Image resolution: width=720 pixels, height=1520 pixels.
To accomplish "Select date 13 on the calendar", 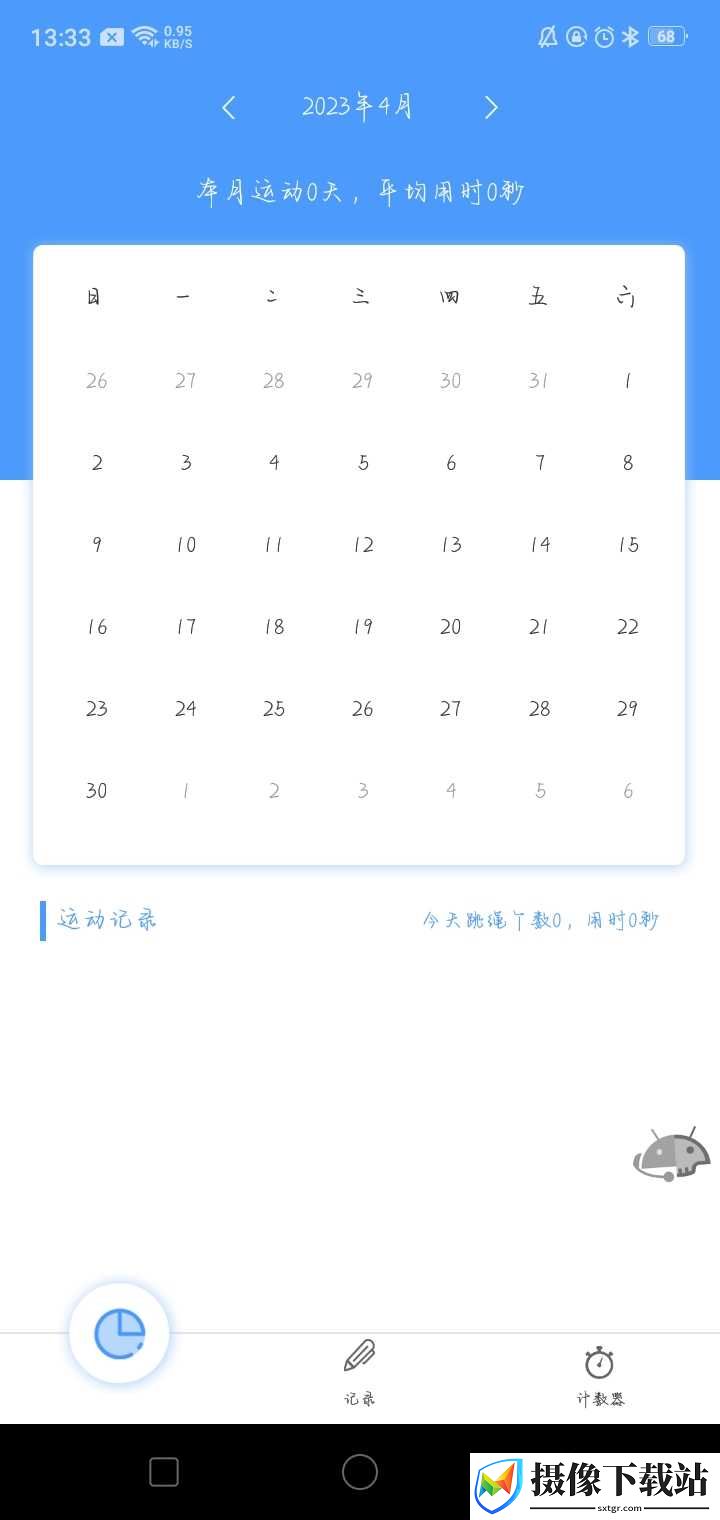I will 451,545.
